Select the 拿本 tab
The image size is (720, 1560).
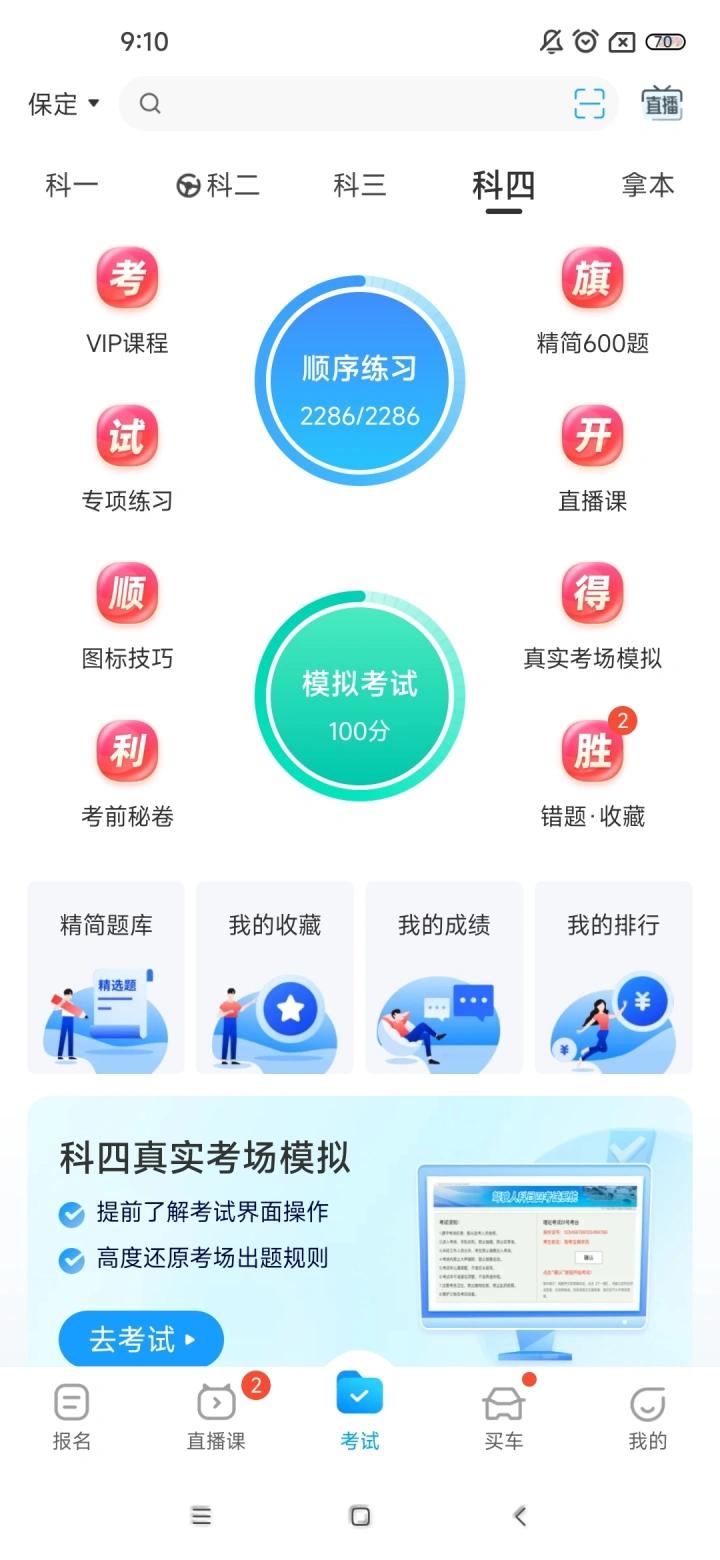[x=647, y=185]
